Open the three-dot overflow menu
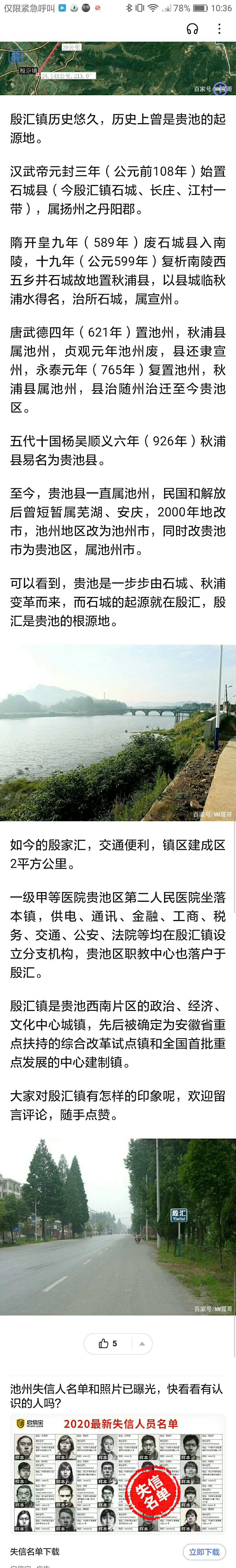The height and width of the screenshot is (1568, 236). click(219, 29)
